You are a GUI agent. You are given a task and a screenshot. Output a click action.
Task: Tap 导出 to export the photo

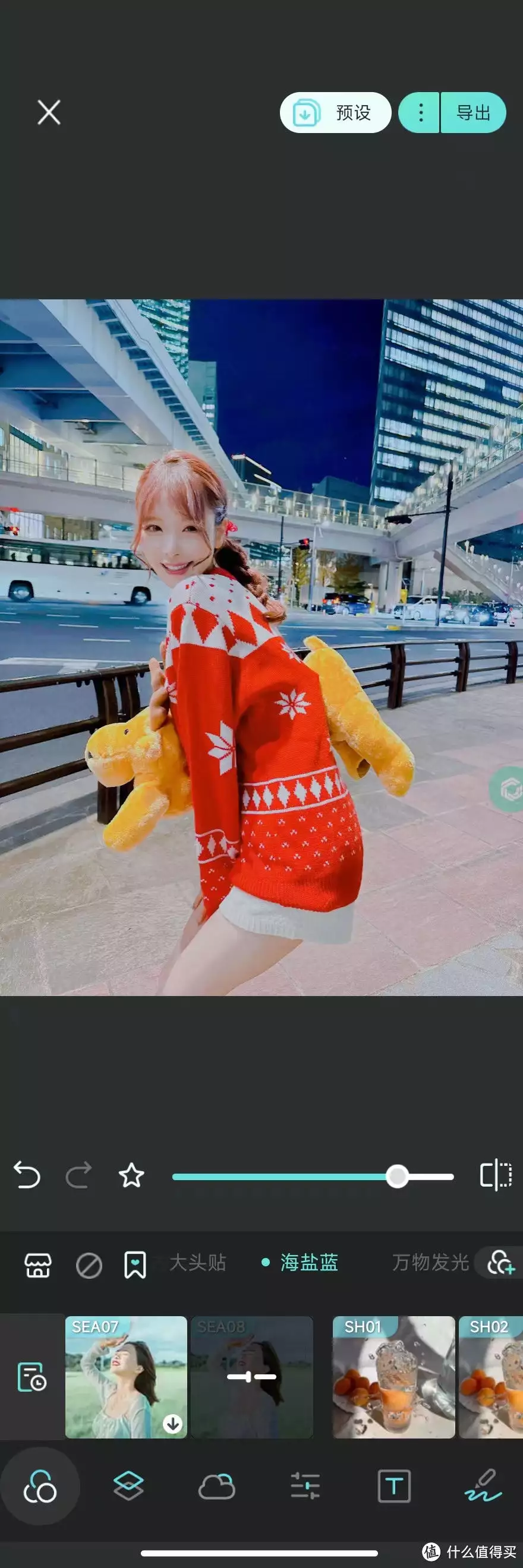(x=473, y=113)
